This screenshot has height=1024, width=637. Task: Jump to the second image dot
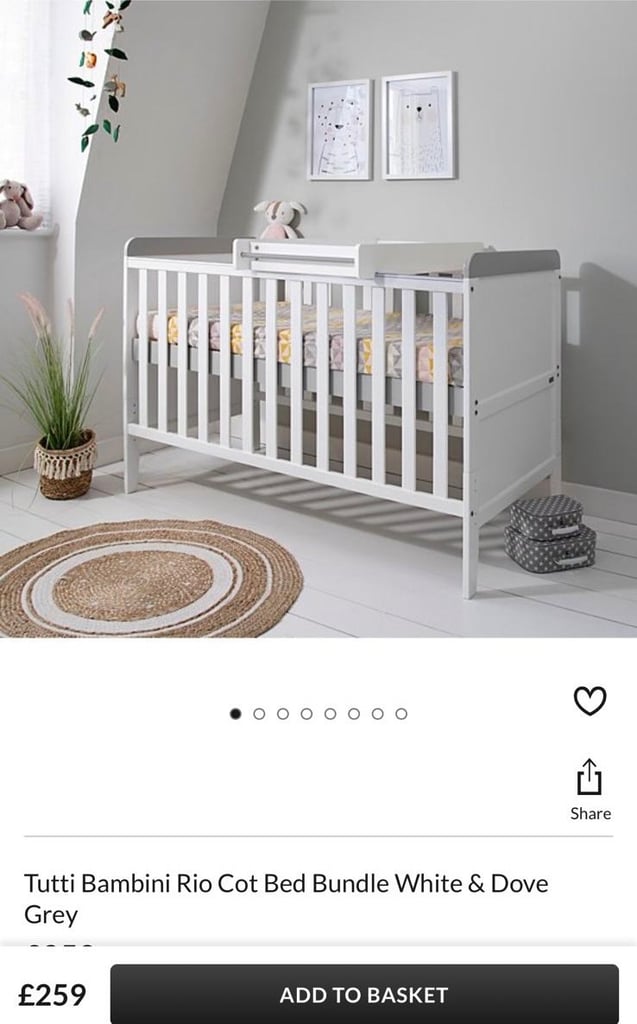tap(259, 714)
